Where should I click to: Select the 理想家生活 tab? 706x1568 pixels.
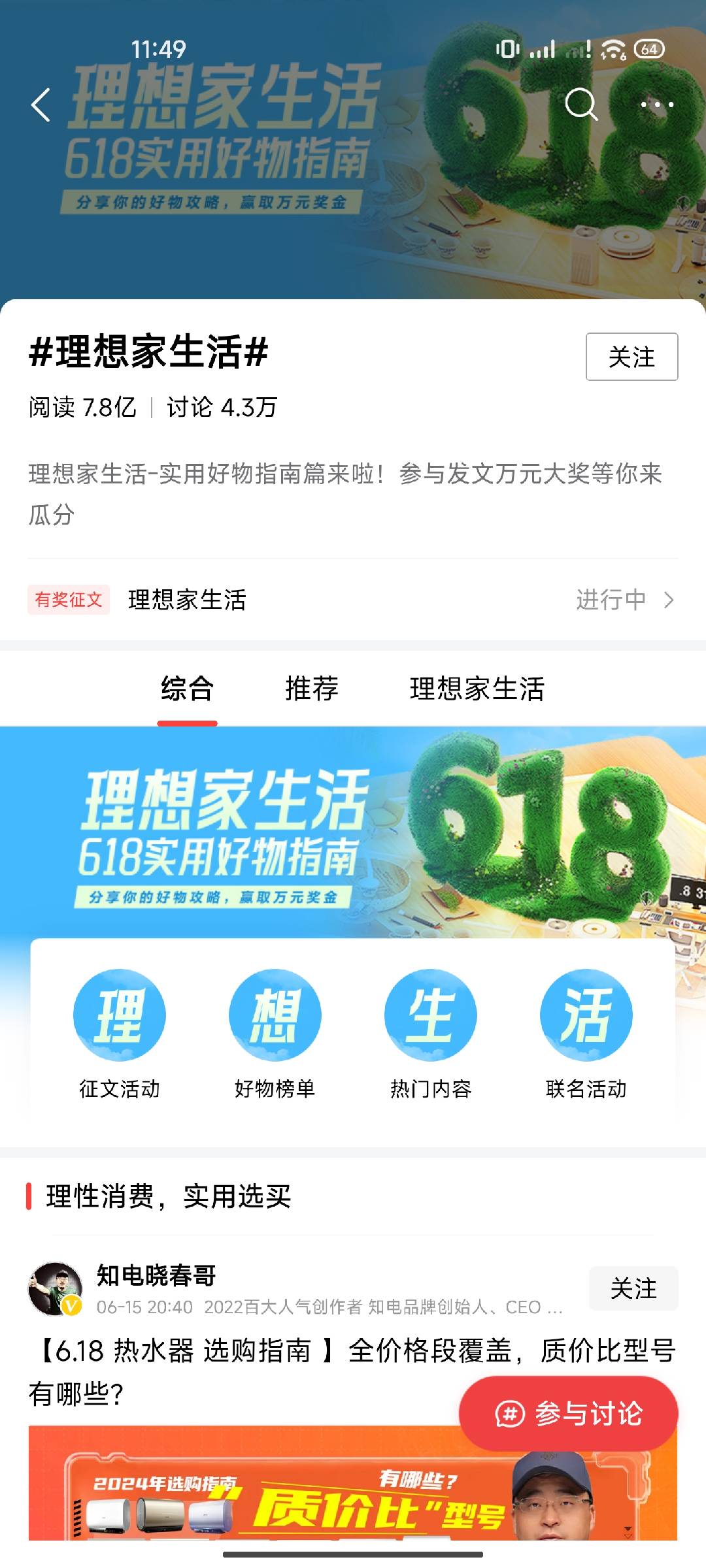(x=477, y=689)
